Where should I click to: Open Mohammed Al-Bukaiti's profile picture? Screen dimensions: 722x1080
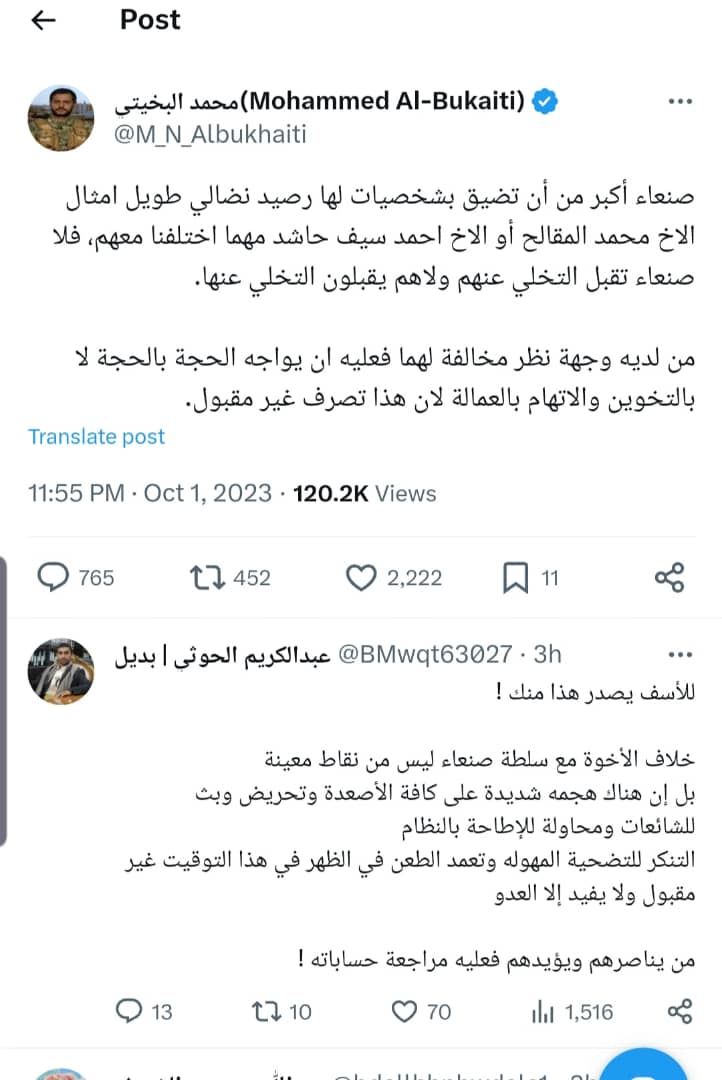pos(61,118)
